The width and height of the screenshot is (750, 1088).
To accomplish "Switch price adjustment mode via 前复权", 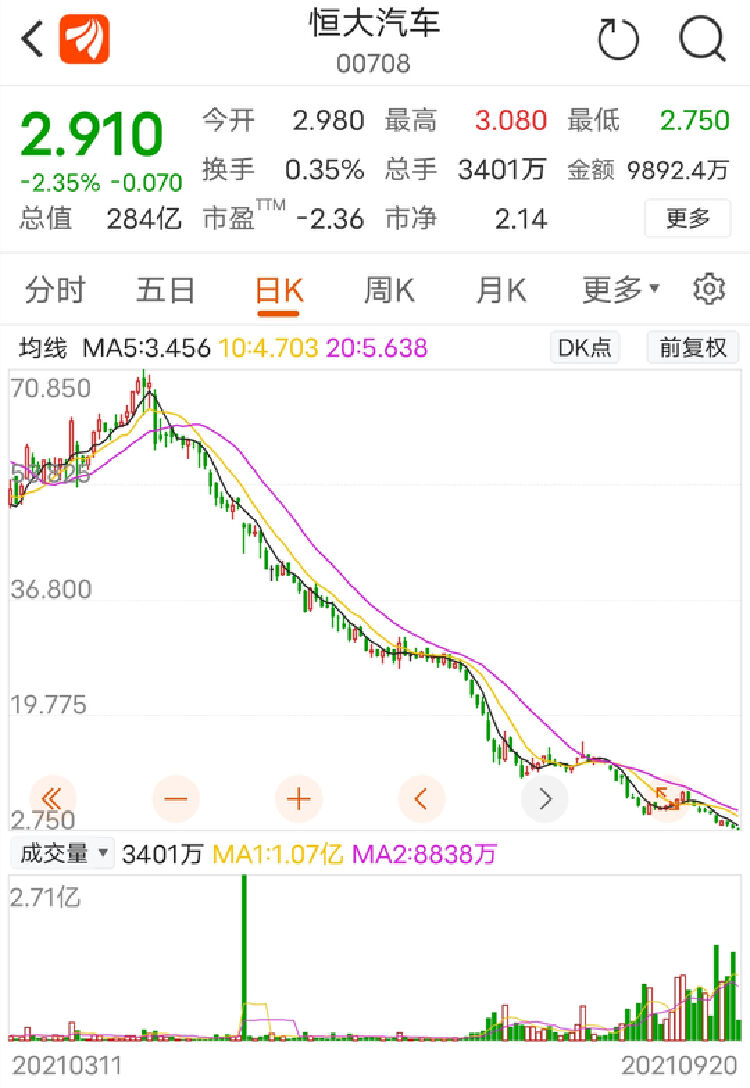I will click(692, 347).
